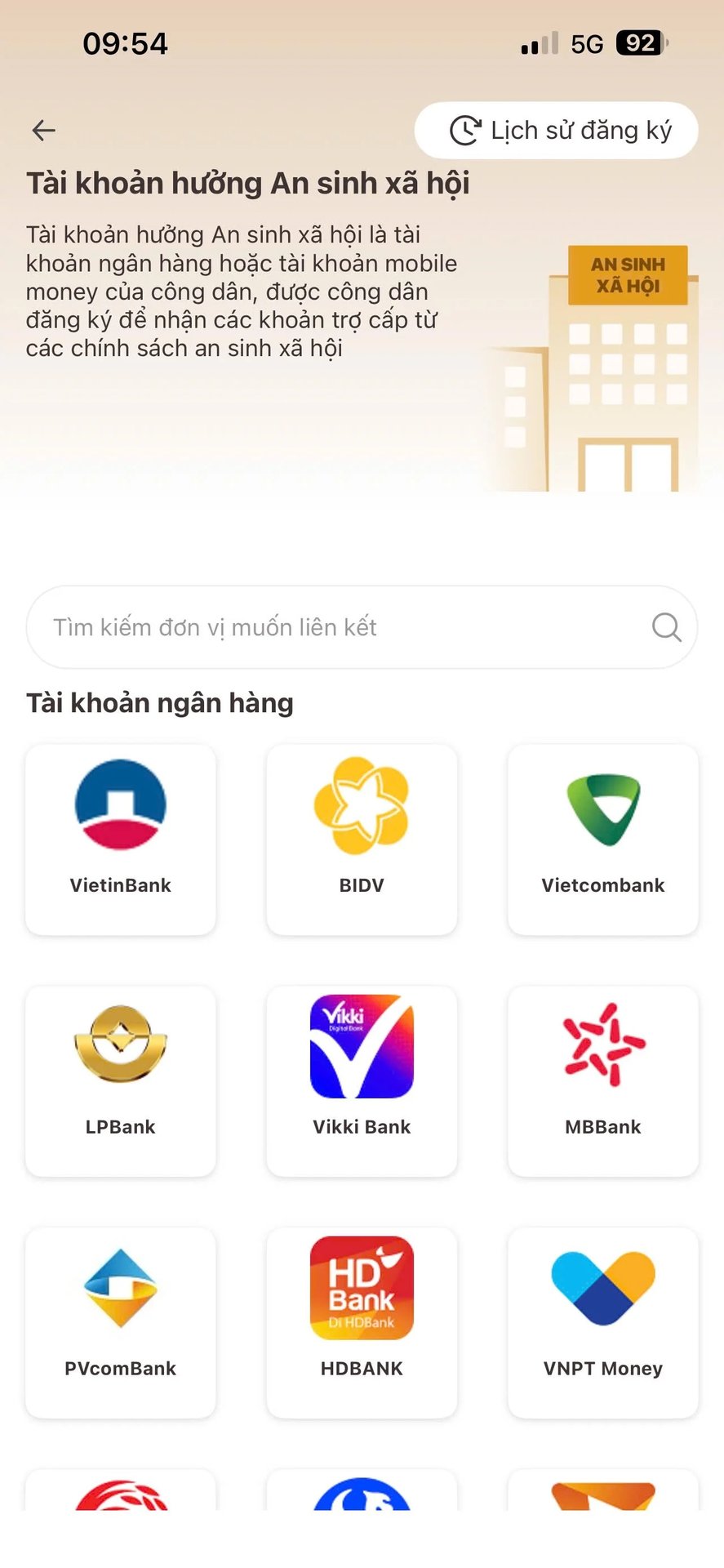Choose HDBANK option
This screenshot has width=724, height=1568.
(x=362, y=1322)
